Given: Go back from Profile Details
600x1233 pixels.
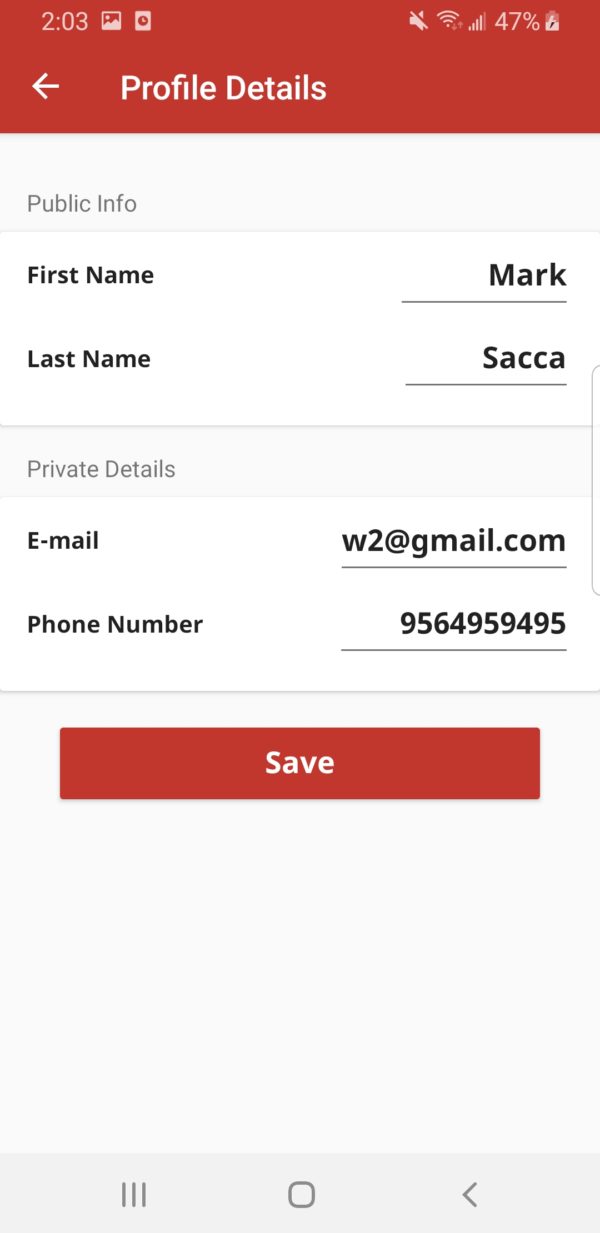Looking at the screenshot, I should click(x=46, y=87).
